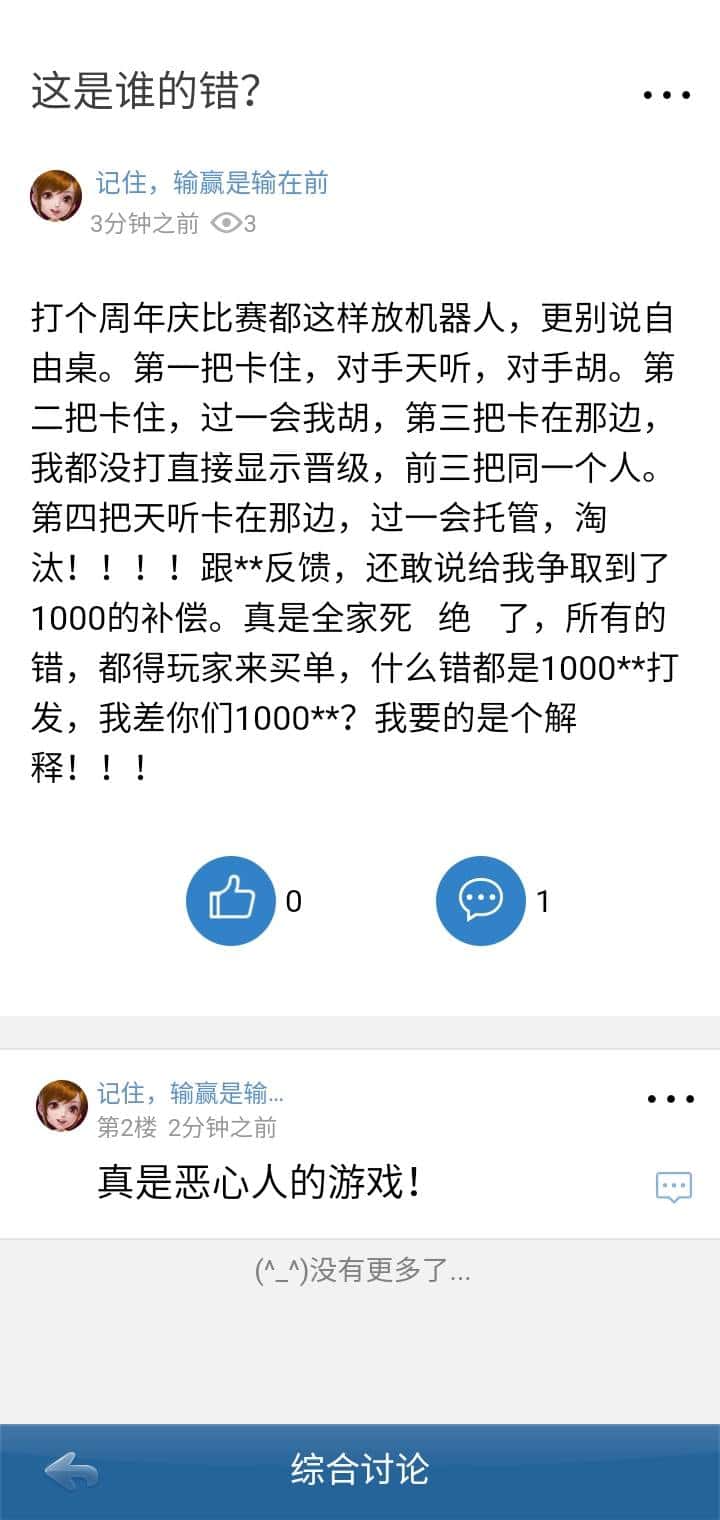Image resolution: width=720 pixels, height=1520 pixels.
Task: Tap the comment count showing 1
Action: [x=542, y=899]
